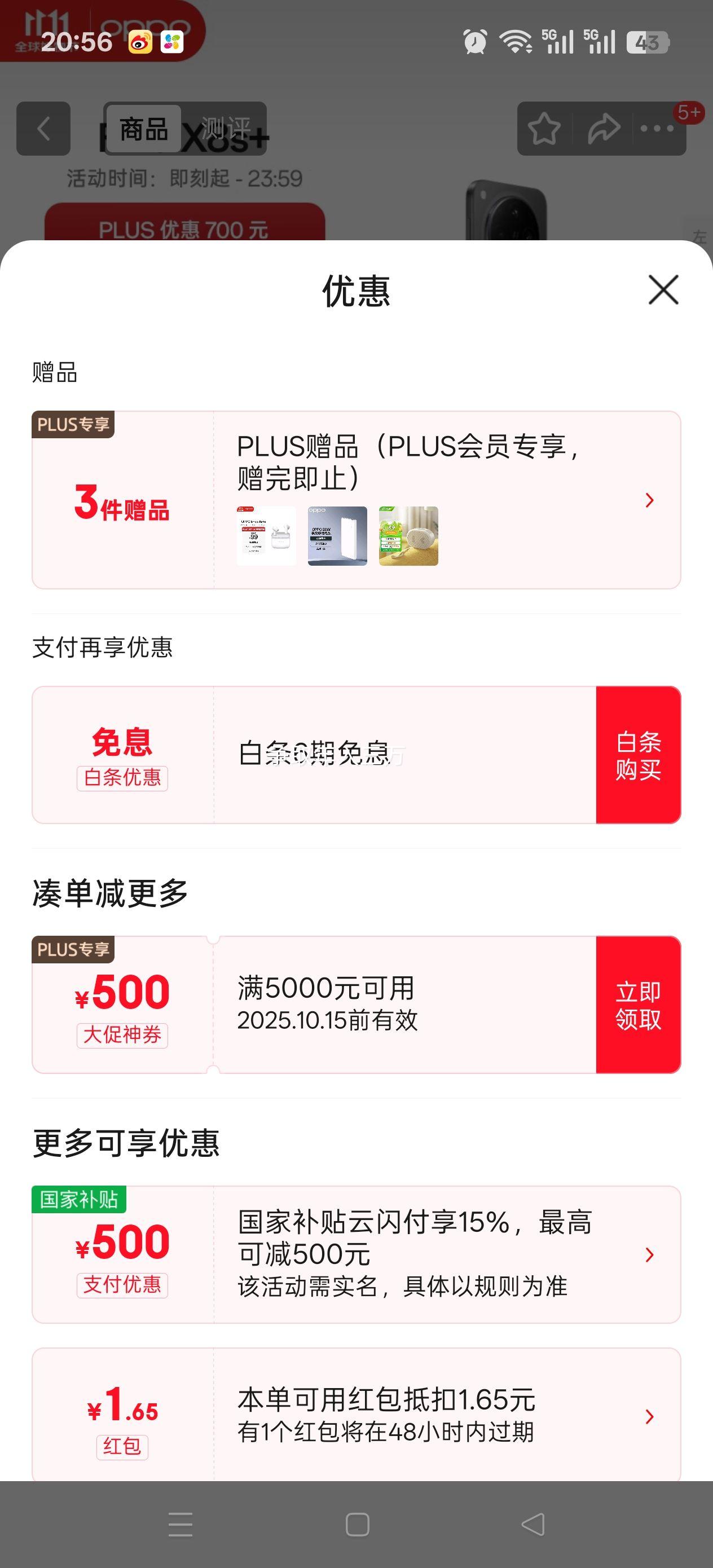Share this product
Image resolution: width=713 pixels, height=1568 pixels.
(603, 129)
